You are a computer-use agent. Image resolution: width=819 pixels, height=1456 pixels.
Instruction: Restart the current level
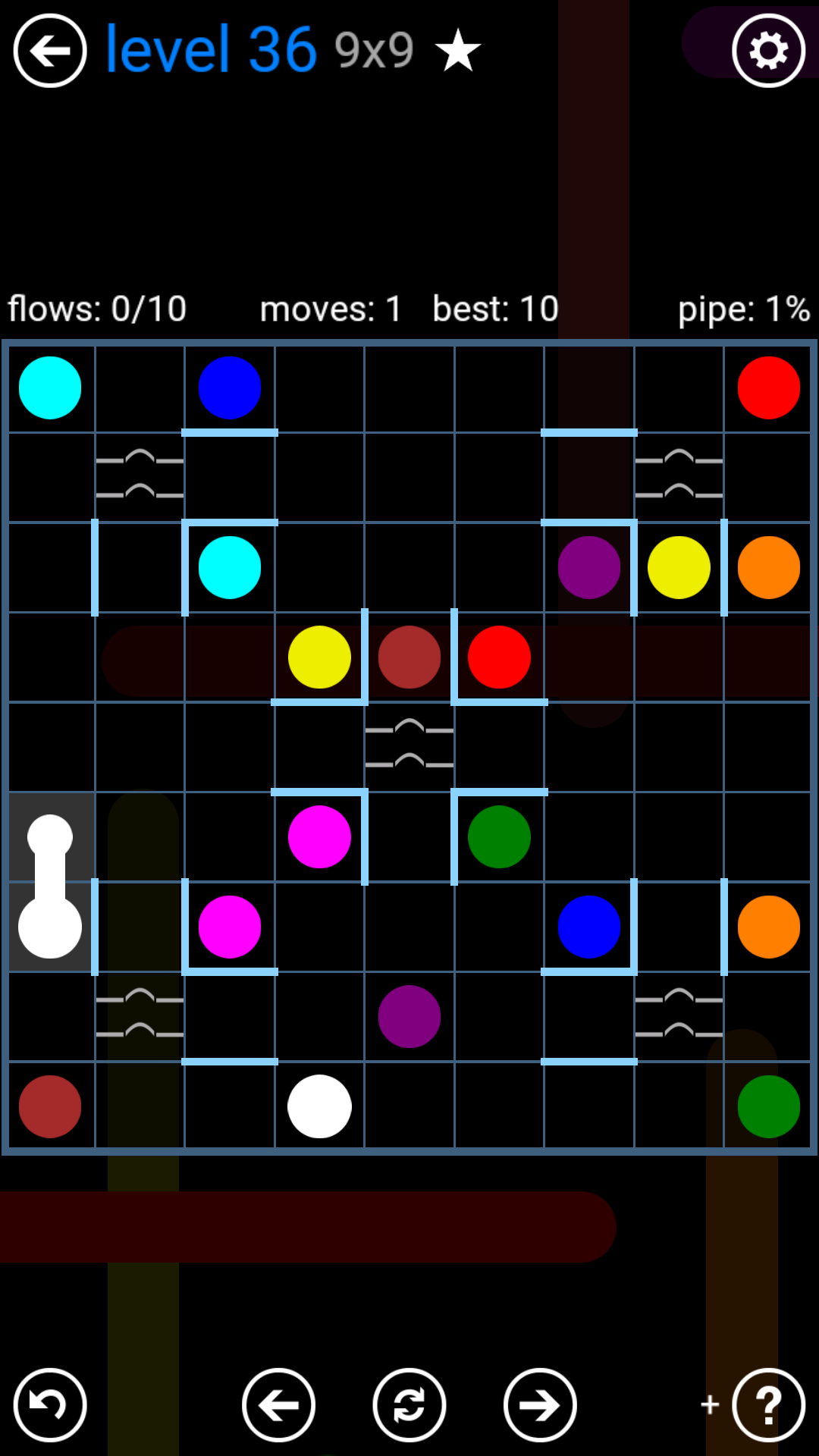tap(409, 1405)
